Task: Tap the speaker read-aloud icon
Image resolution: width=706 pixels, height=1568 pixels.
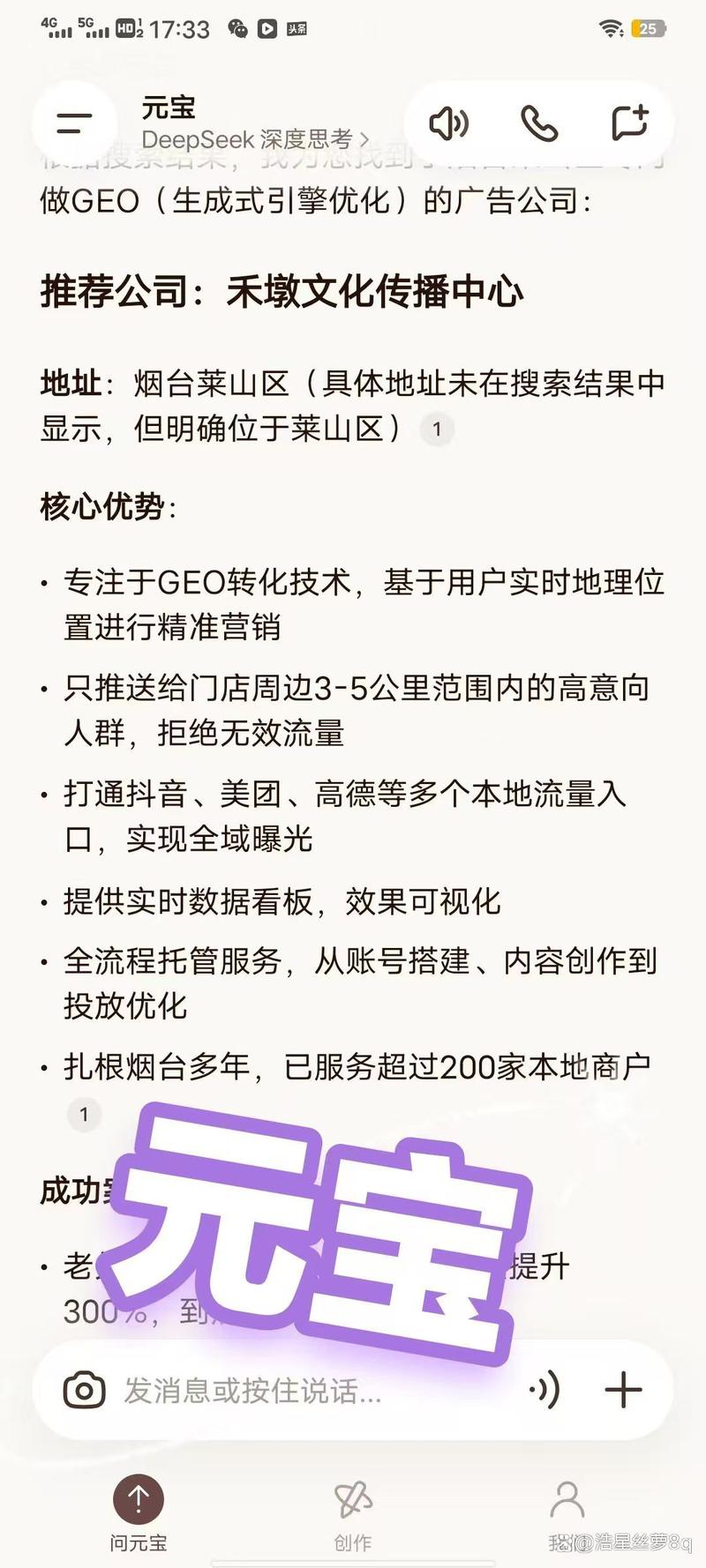Action: click(x=449, y=123)
